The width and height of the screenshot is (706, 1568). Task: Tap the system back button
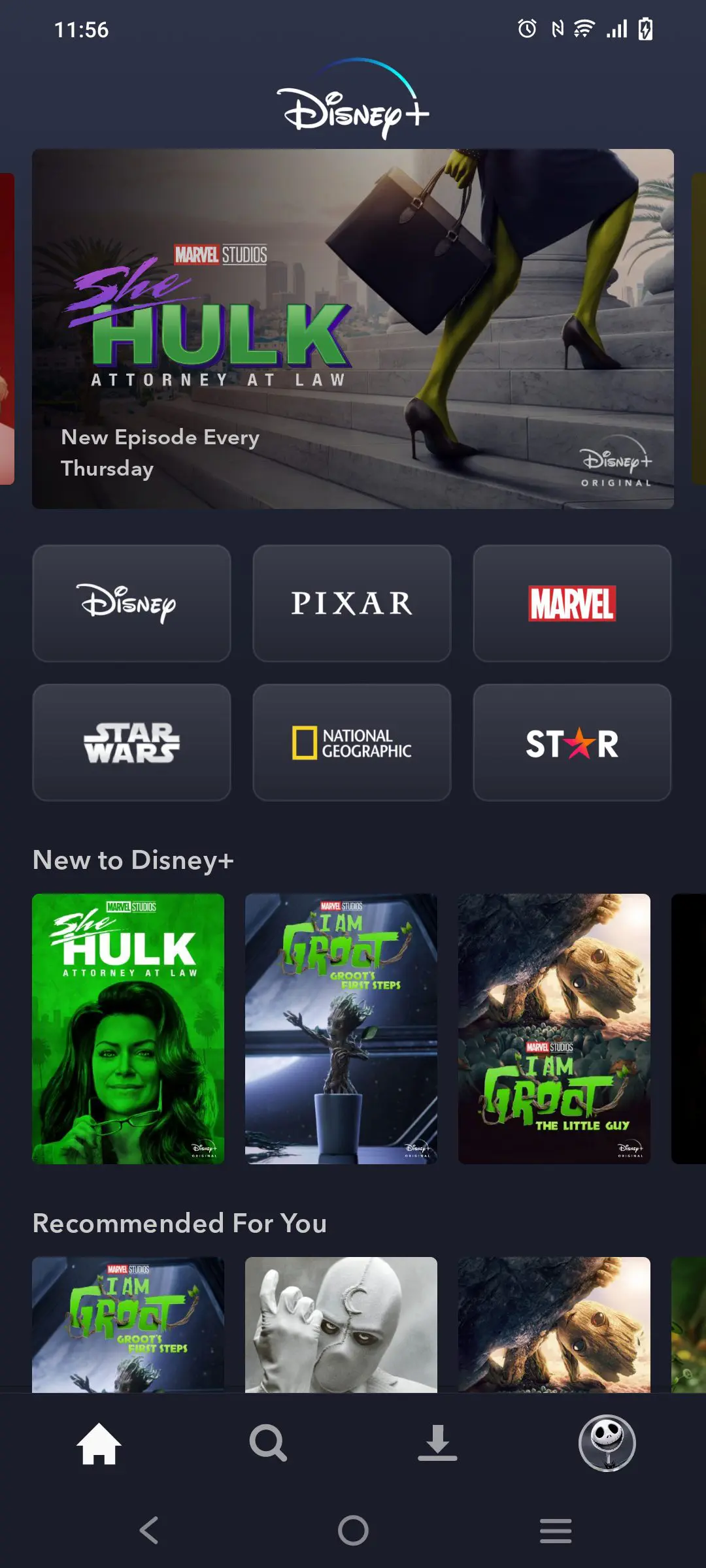pyautogui.click(x=150, y=1530)
